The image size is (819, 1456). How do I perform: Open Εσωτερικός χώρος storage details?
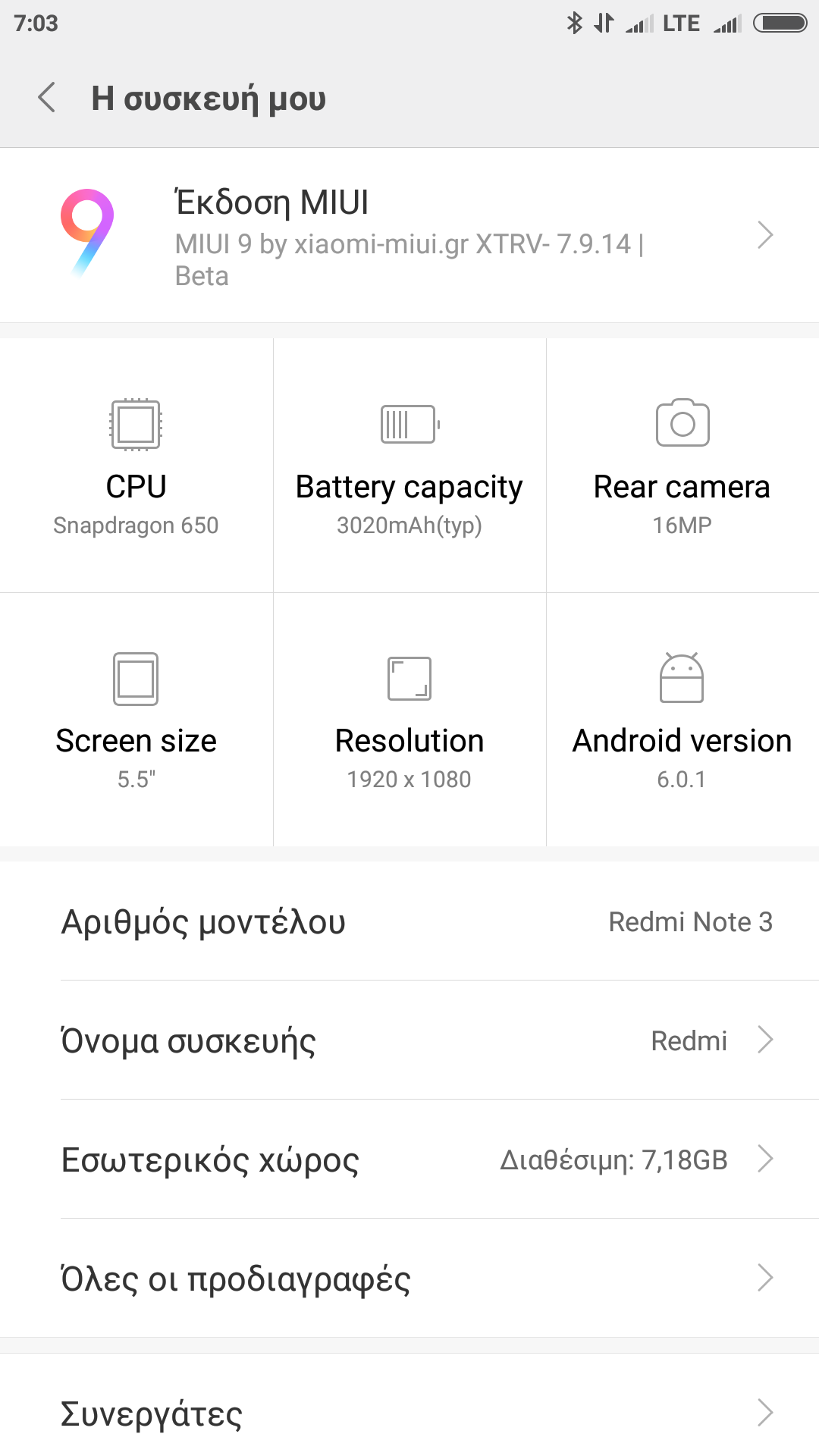[x=409, y=1159]
